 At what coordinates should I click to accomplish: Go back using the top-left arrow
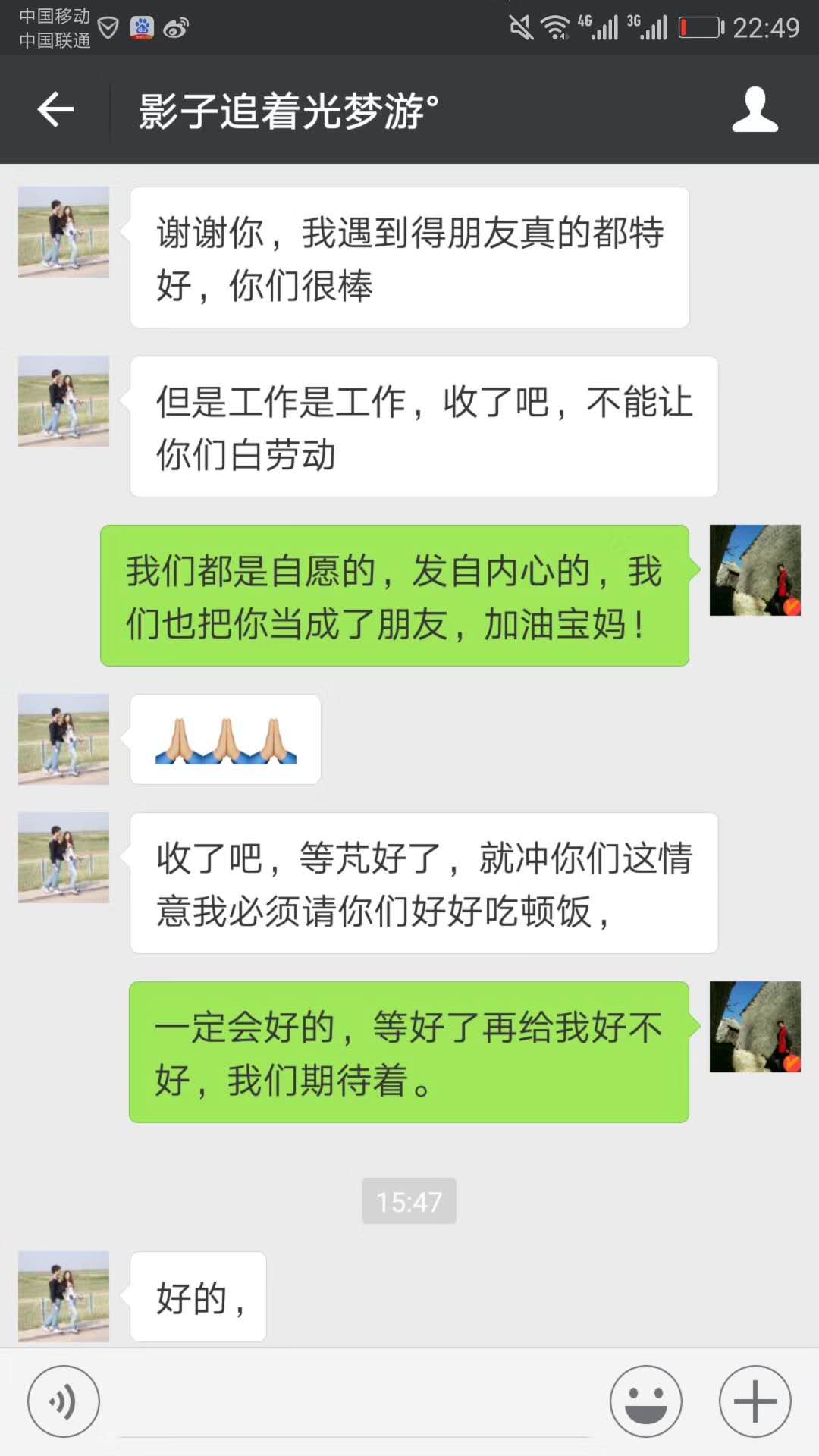(x=55, y=110)
